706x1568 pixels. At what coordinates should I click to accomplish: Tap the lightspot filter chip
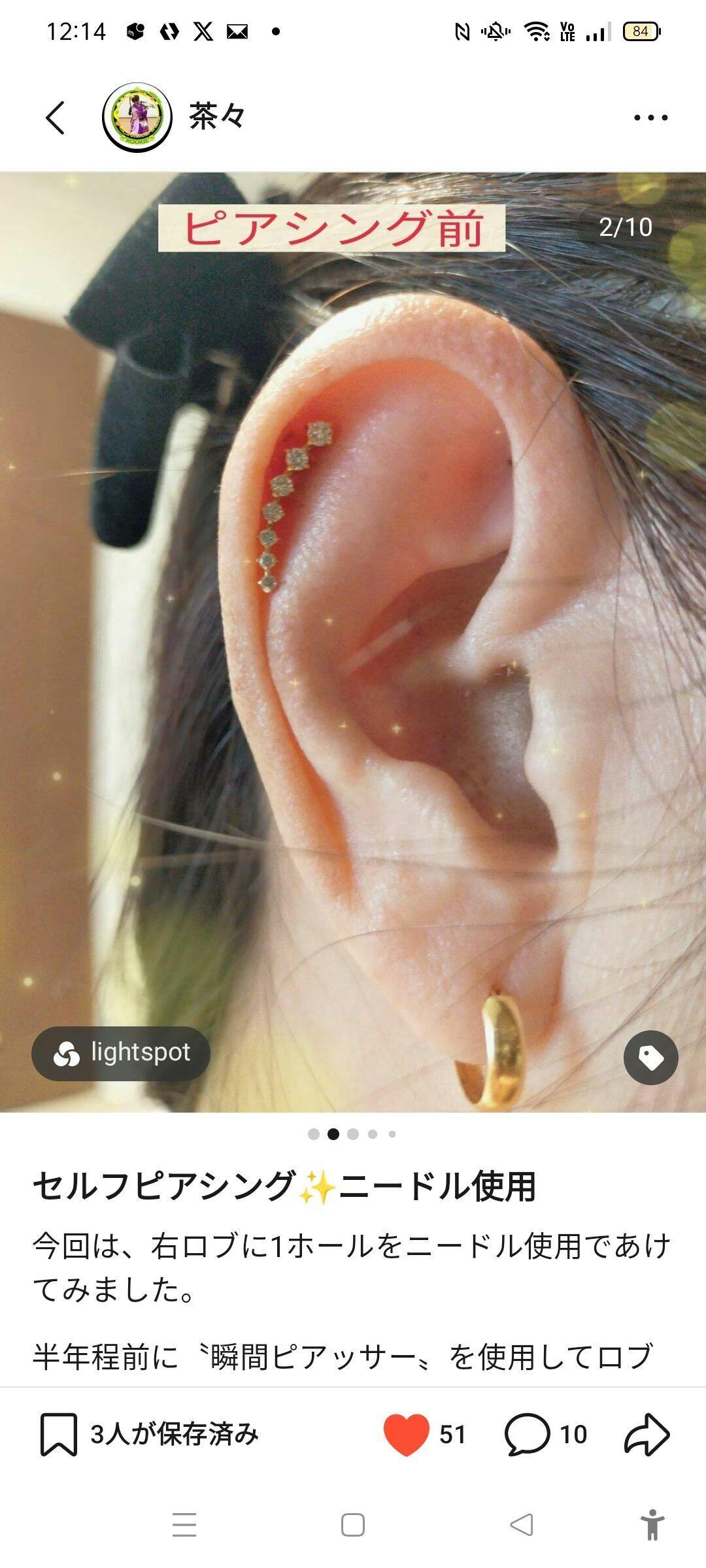(x=121, y=1053)
